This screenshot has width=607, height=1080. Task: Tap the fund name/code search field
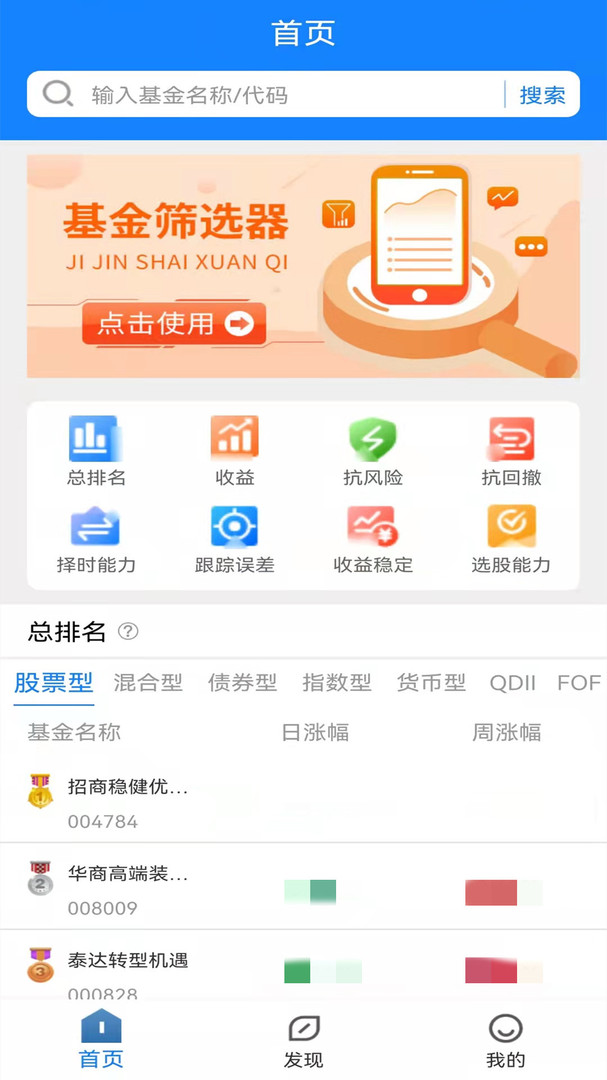(290, 95)
